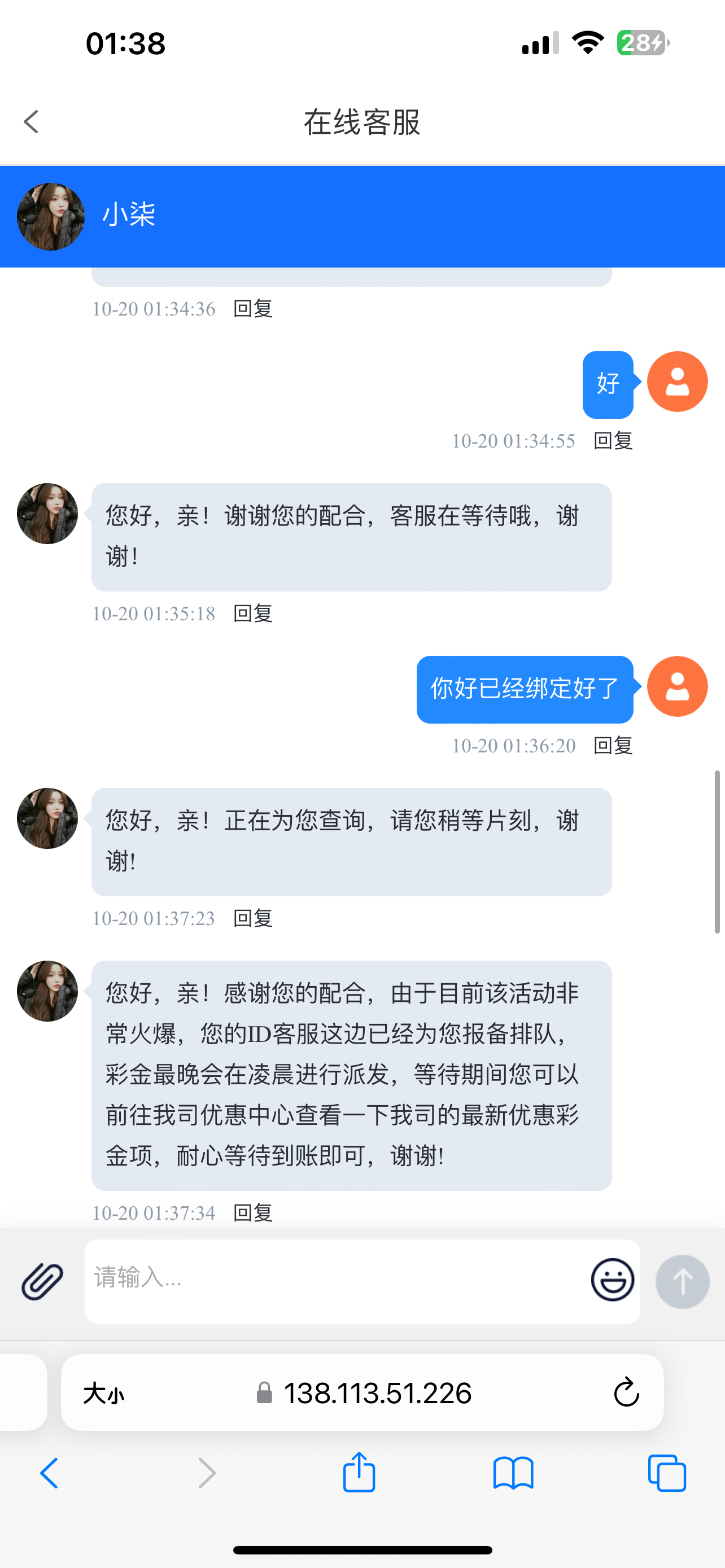Reply to the 你好已经绑定好了 message
Viewport: 725px width, 1568px height.
[613, 746]
